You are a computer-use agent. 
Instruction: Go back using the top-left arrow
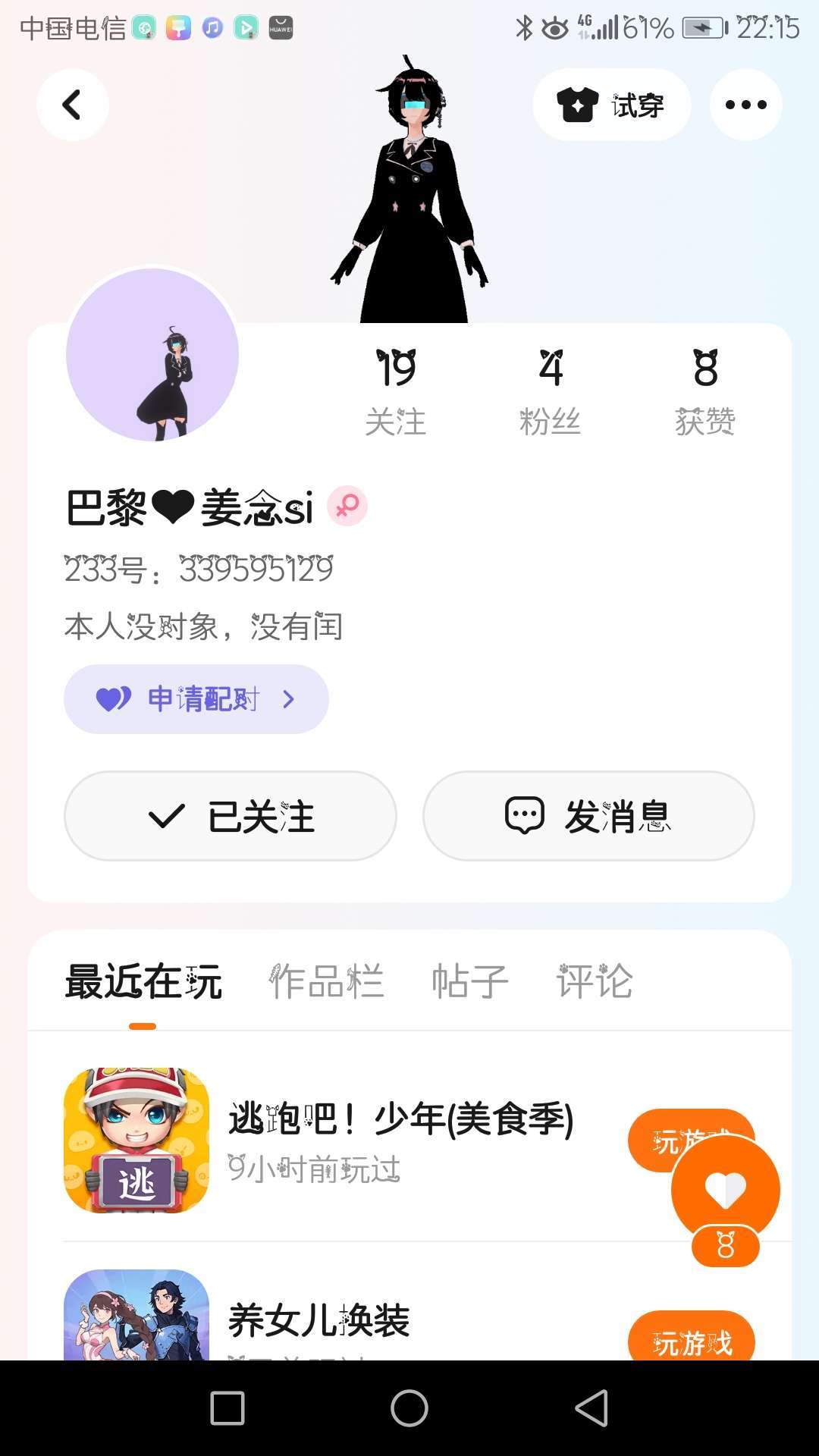point(73,105)
